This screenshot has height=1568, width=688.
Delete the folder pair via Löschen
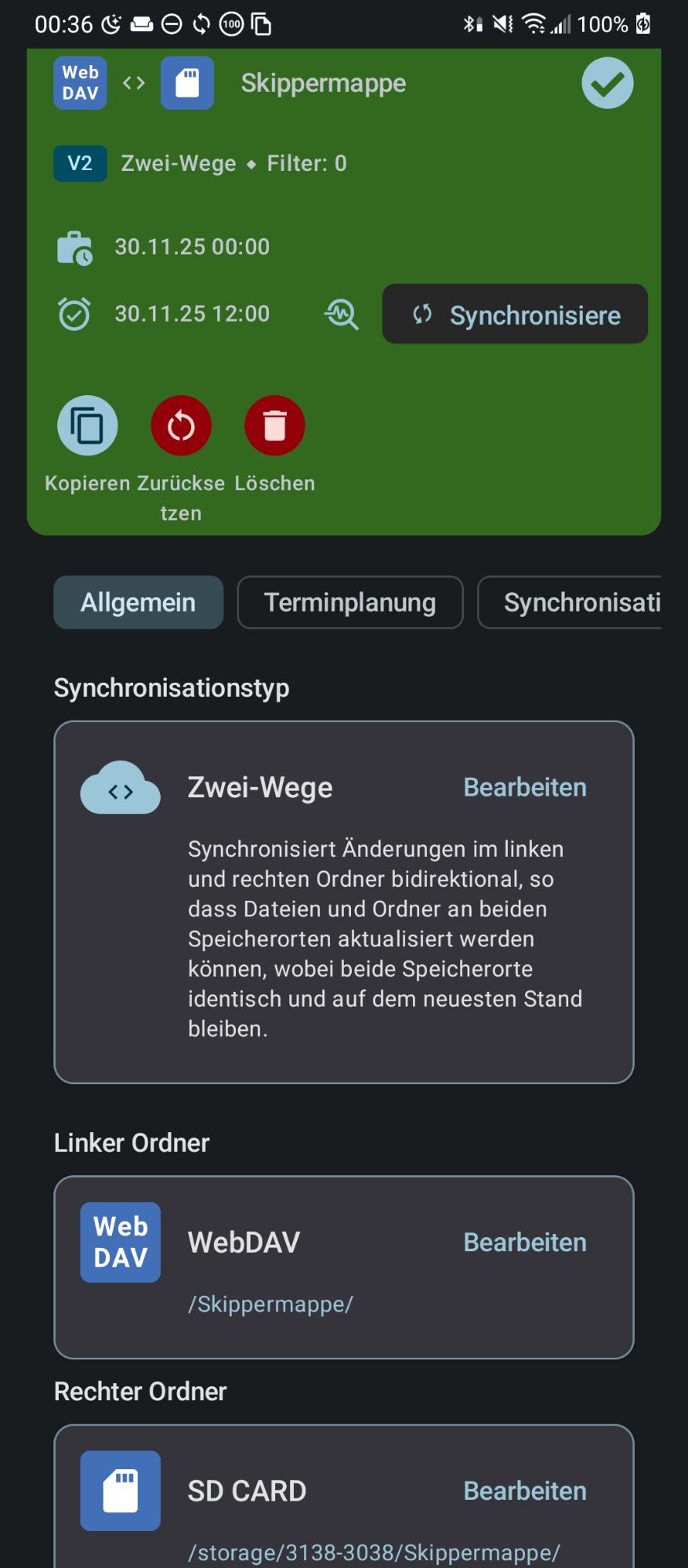pos(274,426)
